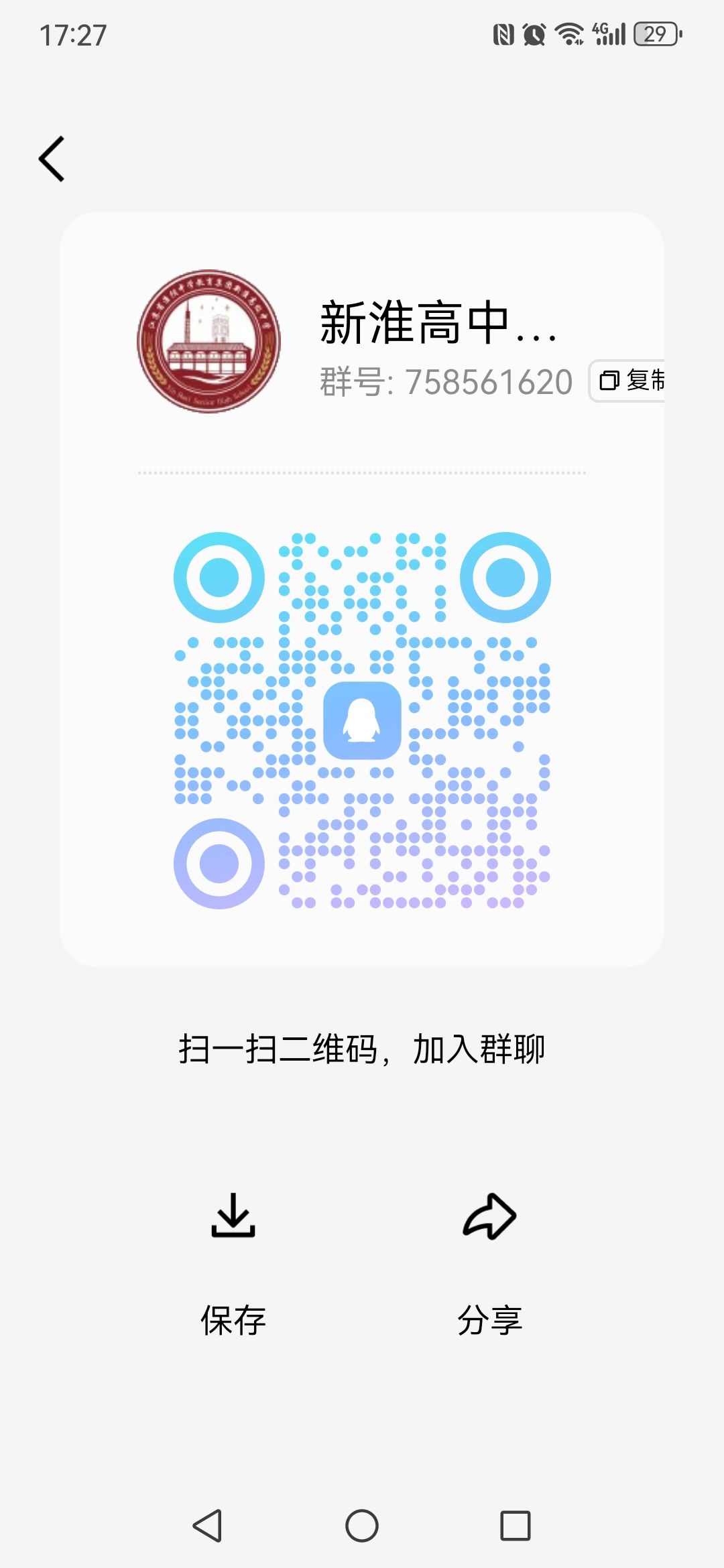Copy the group number 758561620
The width and height of the screenshot is (724, 1568).
(627, 381)
